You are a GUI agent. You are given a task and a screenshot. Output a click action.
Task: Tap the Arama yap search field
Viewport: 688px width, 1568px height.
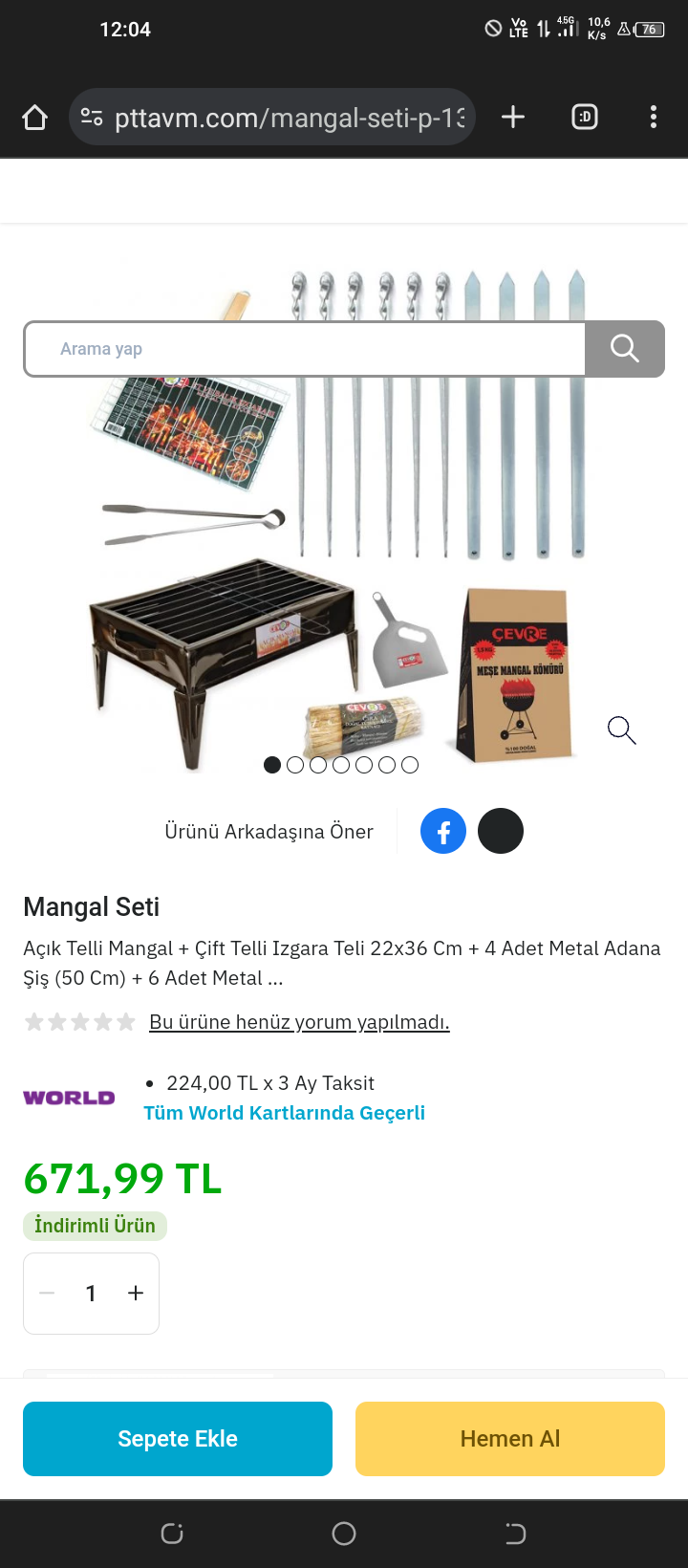tap(304, 349)
